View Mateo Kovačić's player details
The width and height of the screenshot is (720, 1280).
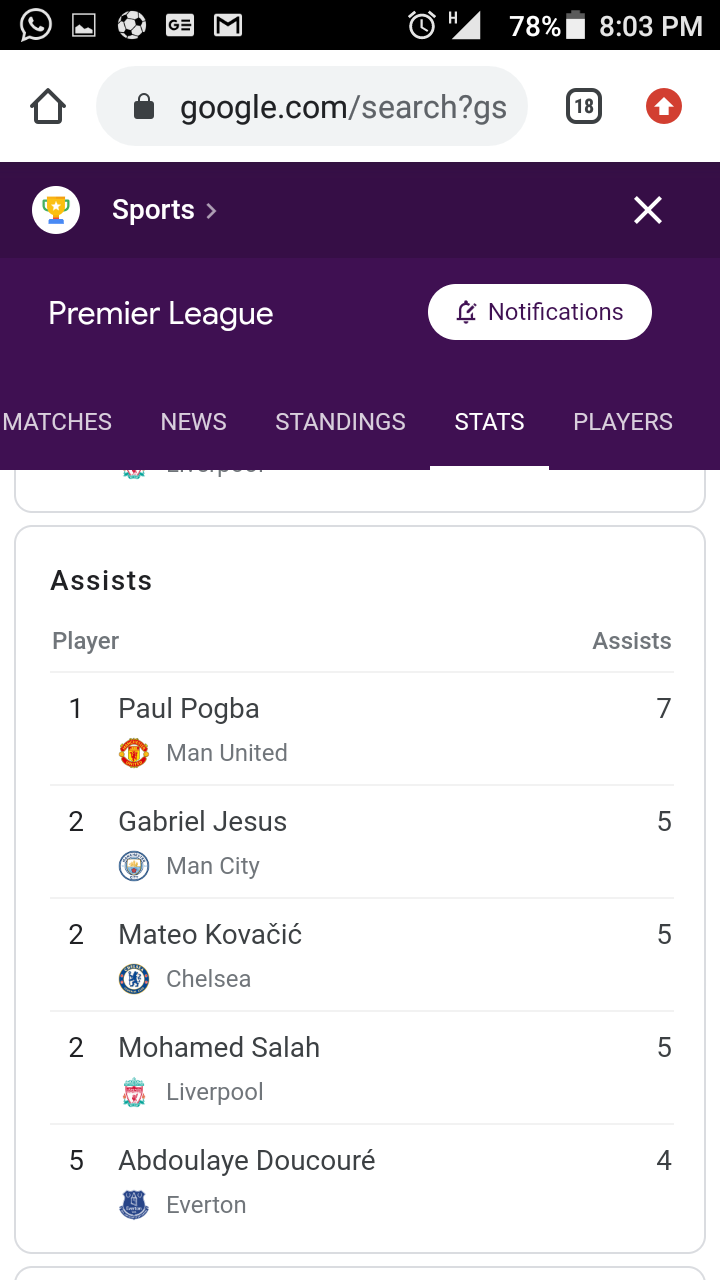(x=362, y=955)
